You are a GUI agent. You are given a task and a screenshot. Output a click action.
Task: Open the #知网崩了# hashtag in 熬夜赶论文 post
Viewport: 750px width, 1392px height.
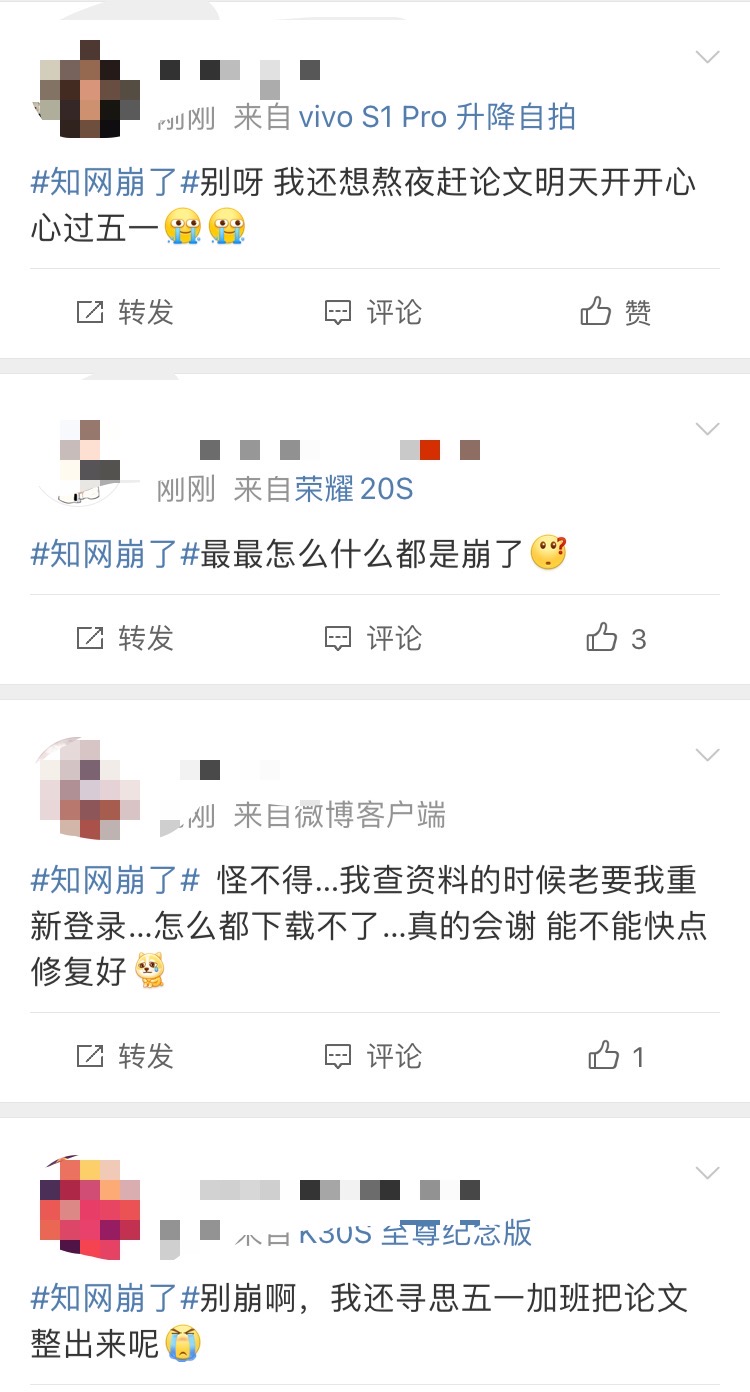click(115, 183)
